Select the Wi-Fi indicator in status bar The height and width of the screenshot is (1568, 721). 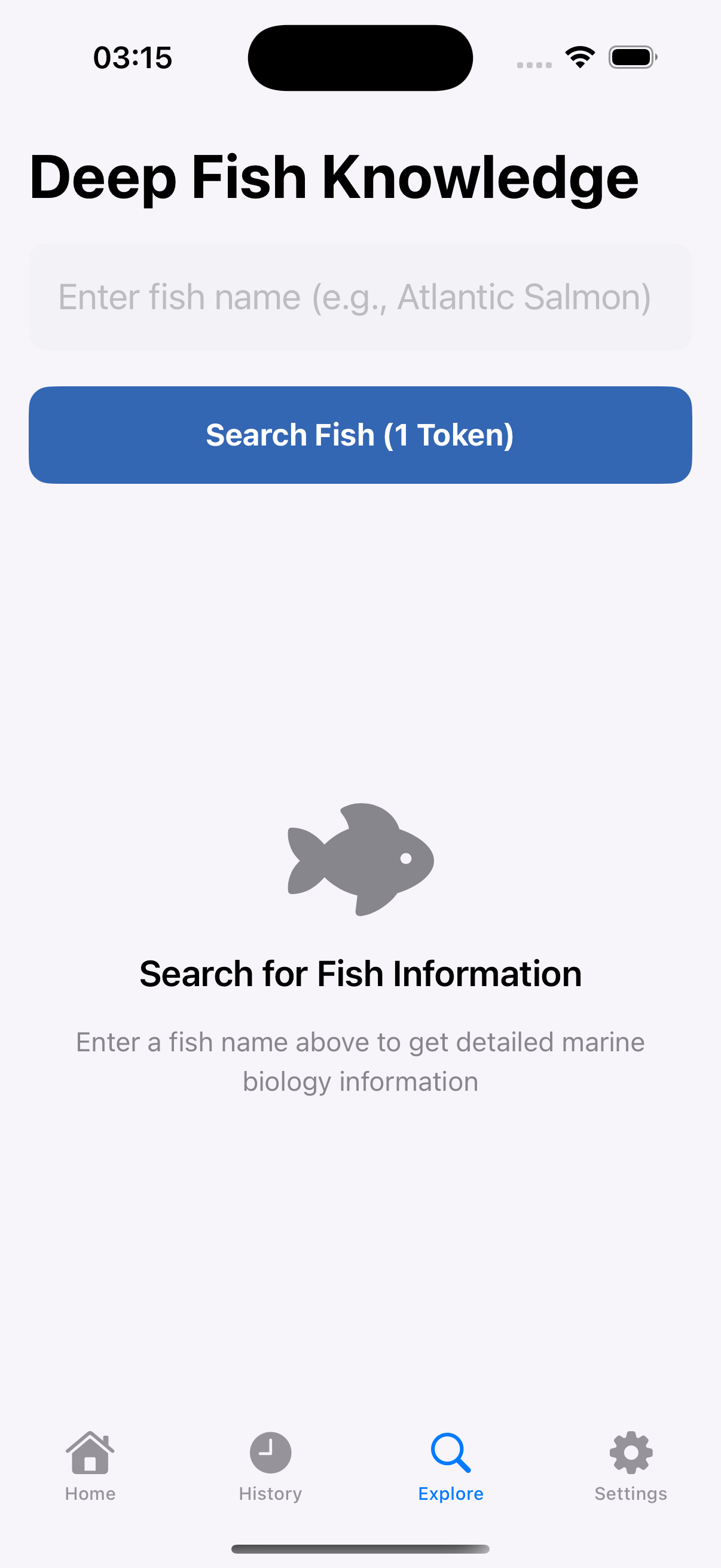tap(579, 56)
